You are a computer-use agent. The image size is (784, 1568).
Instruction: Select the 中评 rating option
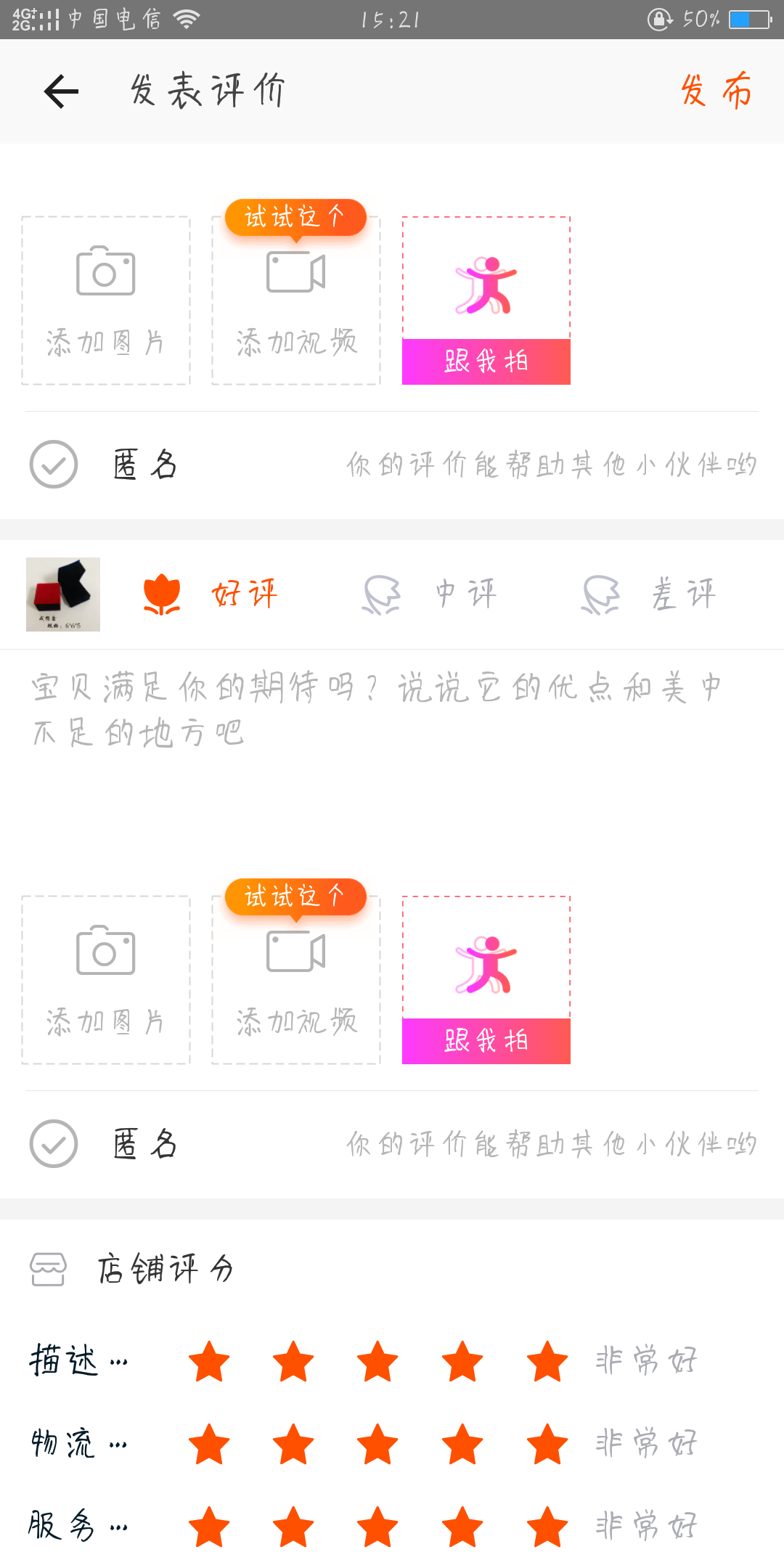(430, 594)
